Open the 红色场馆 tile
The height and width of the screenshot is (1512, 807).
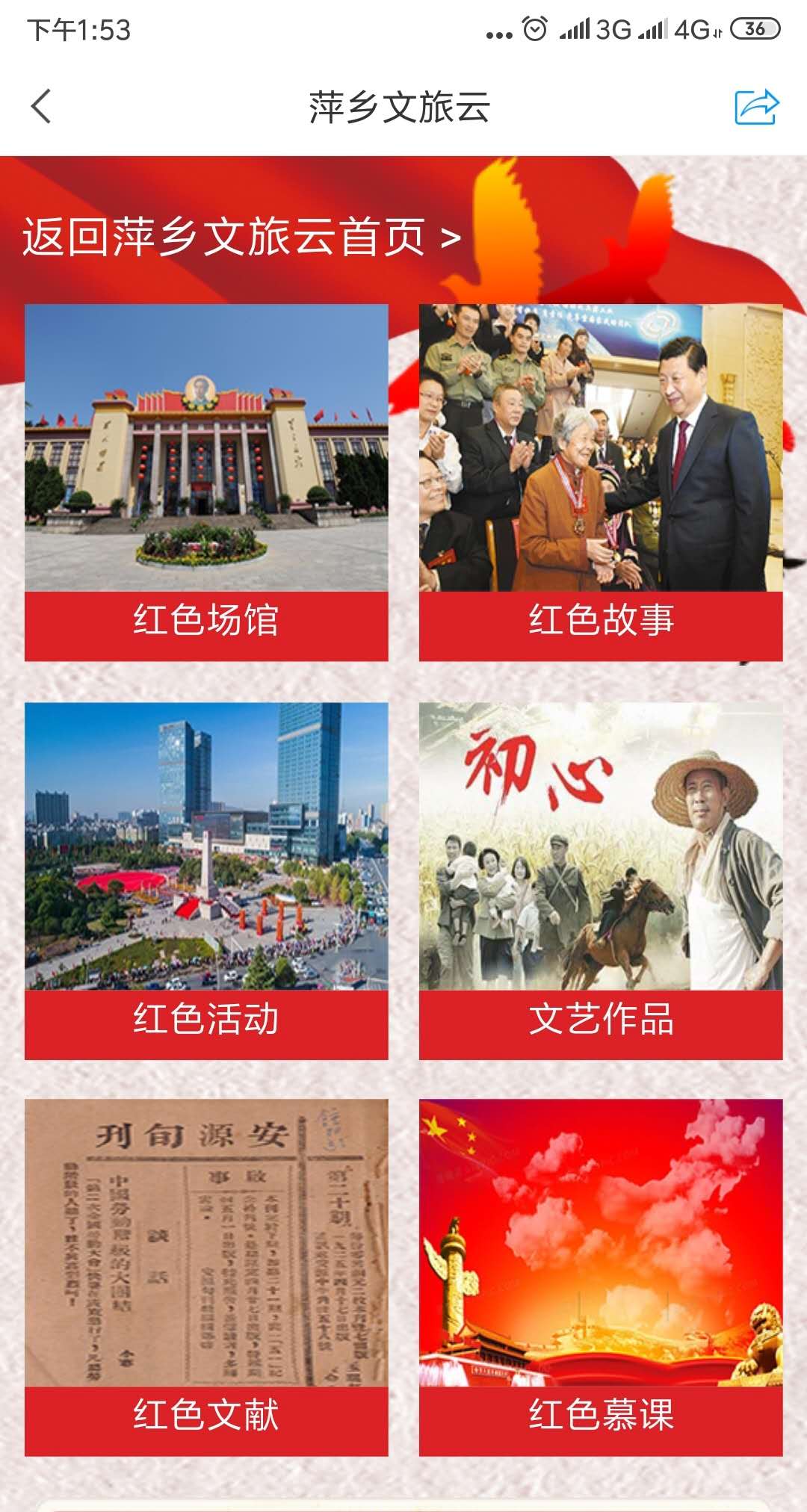pyautogui.click(x=206, y=482)
